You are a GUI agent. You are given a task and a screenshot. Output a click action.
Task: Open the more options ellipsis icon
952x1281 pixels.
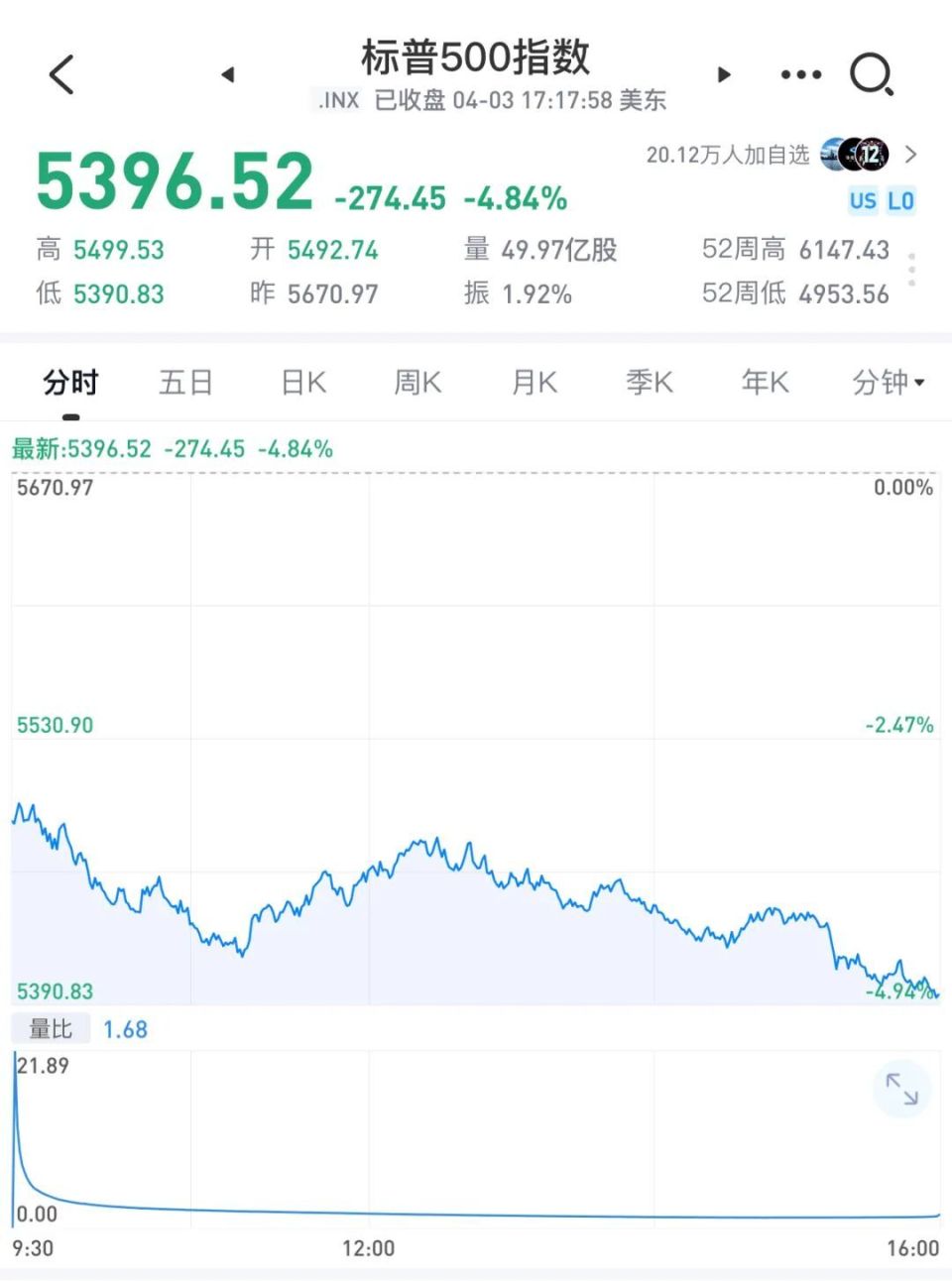(798, 74)
